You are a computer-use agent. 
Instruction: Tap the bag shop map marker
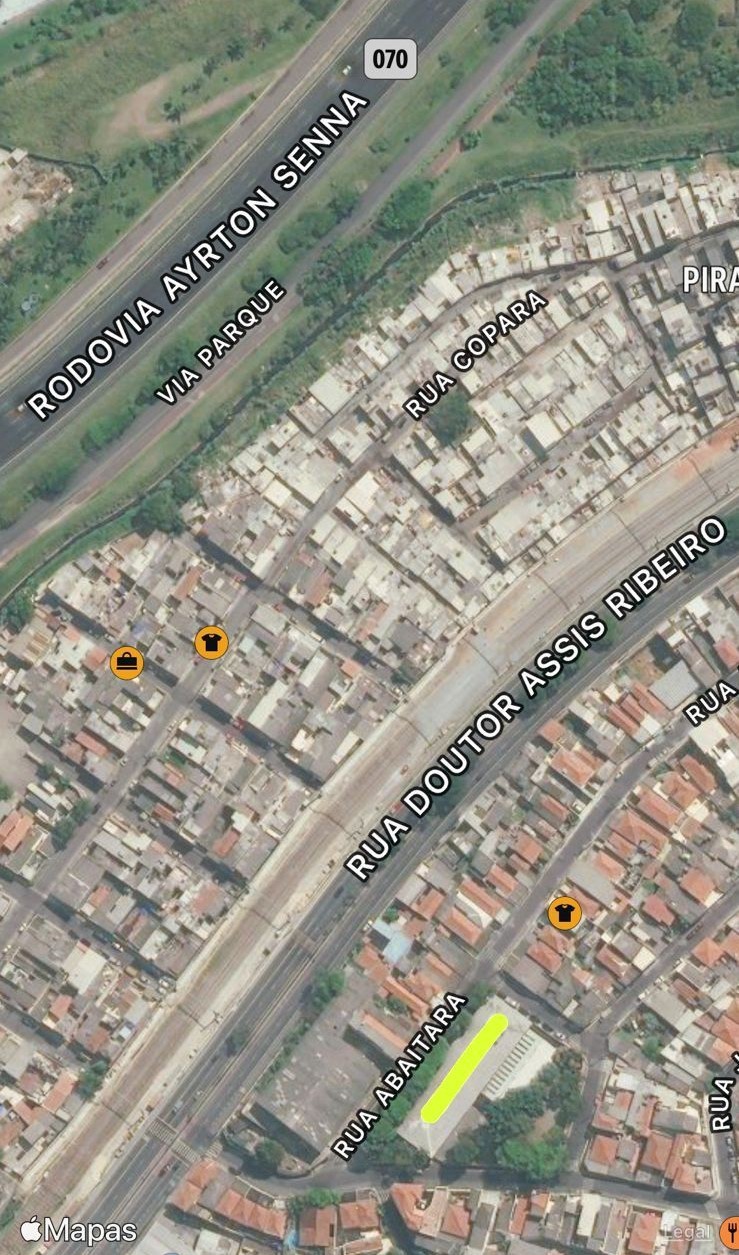(x=127, y=662)
